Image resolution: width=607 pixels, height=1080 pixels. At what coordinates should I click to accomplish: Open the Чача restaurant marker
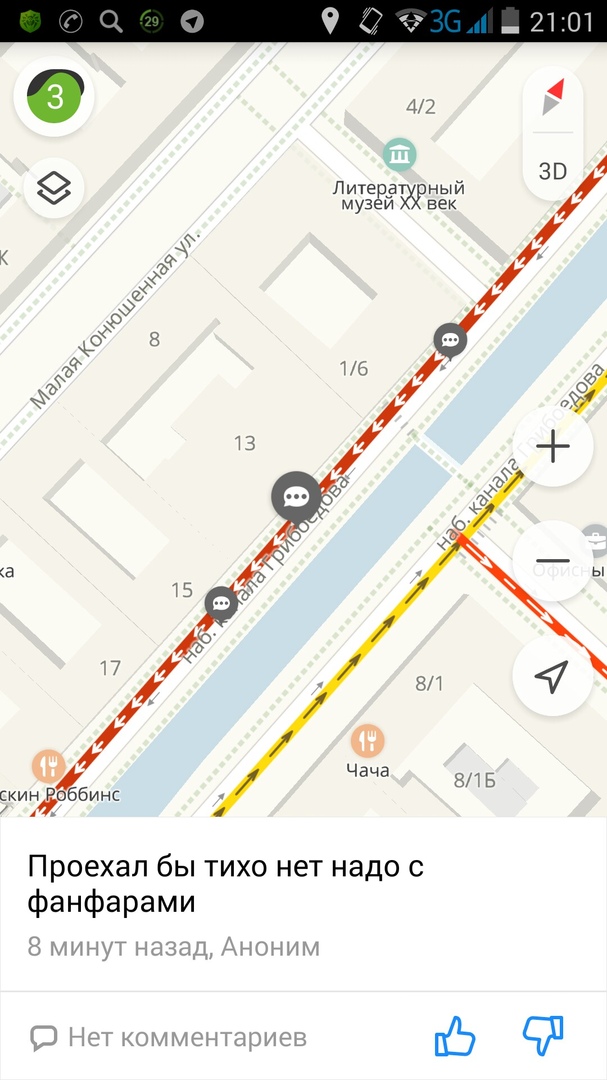(x=368, y=741)
